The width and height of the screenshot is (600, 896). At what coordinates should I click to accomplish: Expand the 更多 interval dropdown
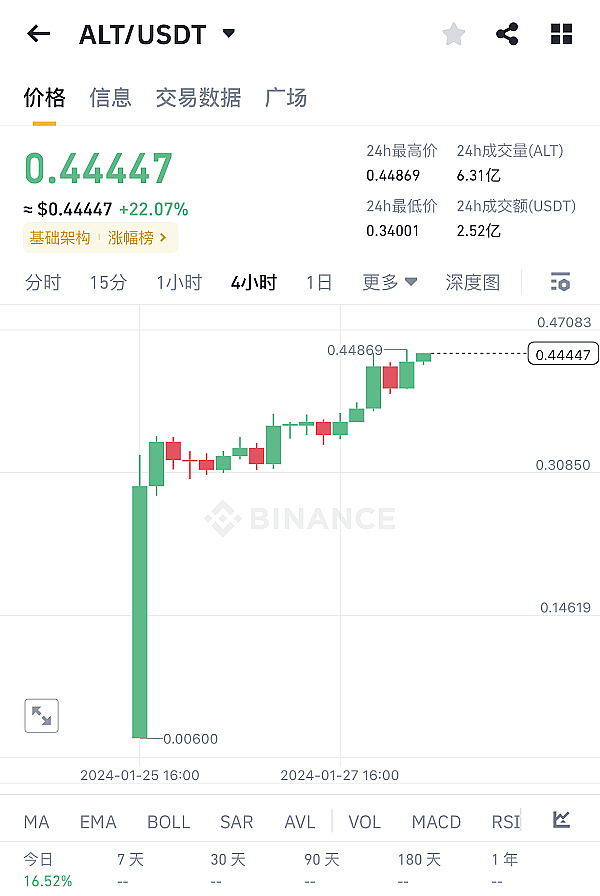[x=389, y=283]
